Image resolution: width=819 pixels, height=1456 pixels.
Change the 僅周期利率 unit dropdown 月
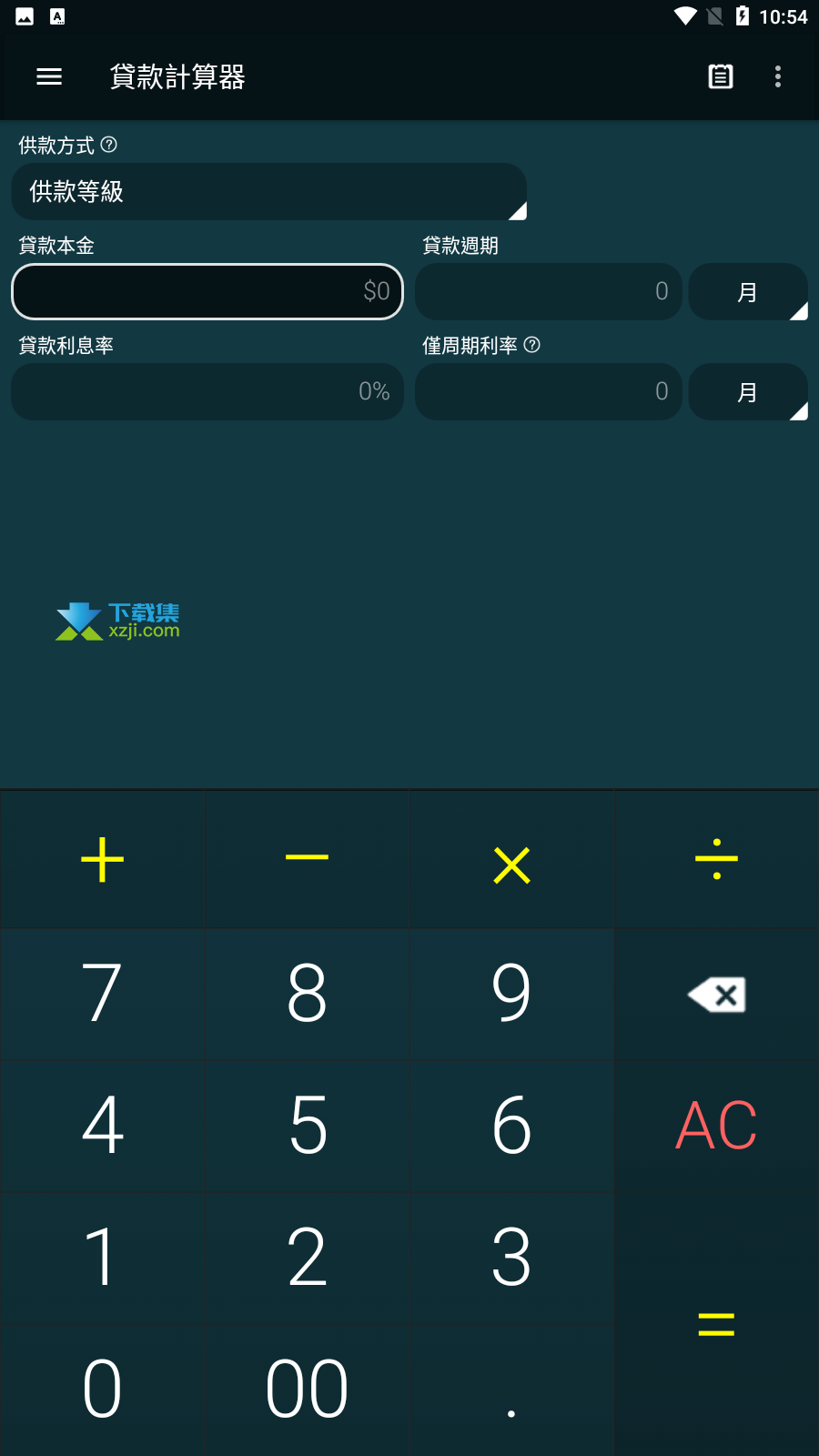(x=748, y=391)
